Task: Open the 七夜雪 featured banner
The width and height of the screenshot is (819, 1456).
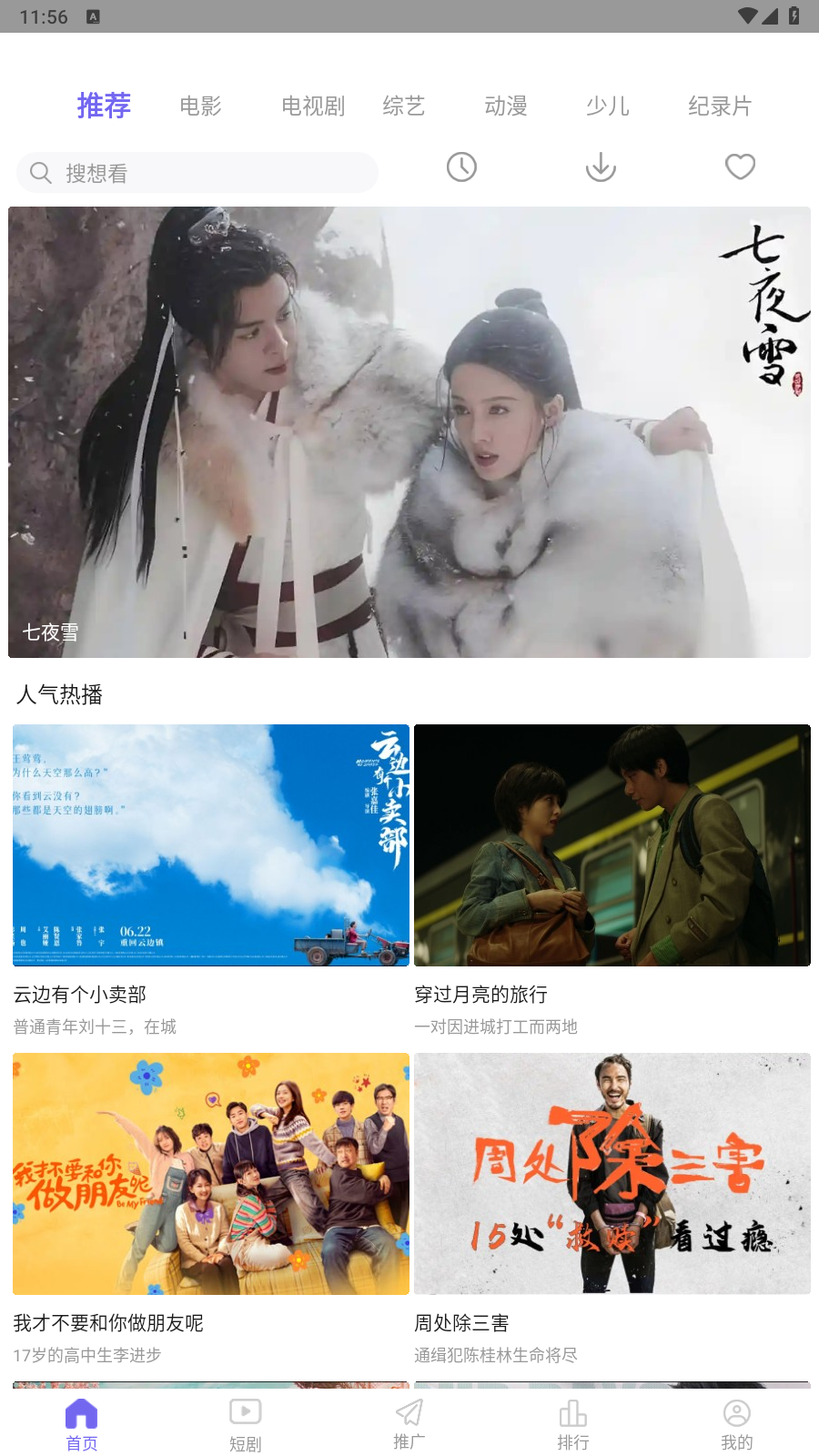Action: tap(409, 432)
